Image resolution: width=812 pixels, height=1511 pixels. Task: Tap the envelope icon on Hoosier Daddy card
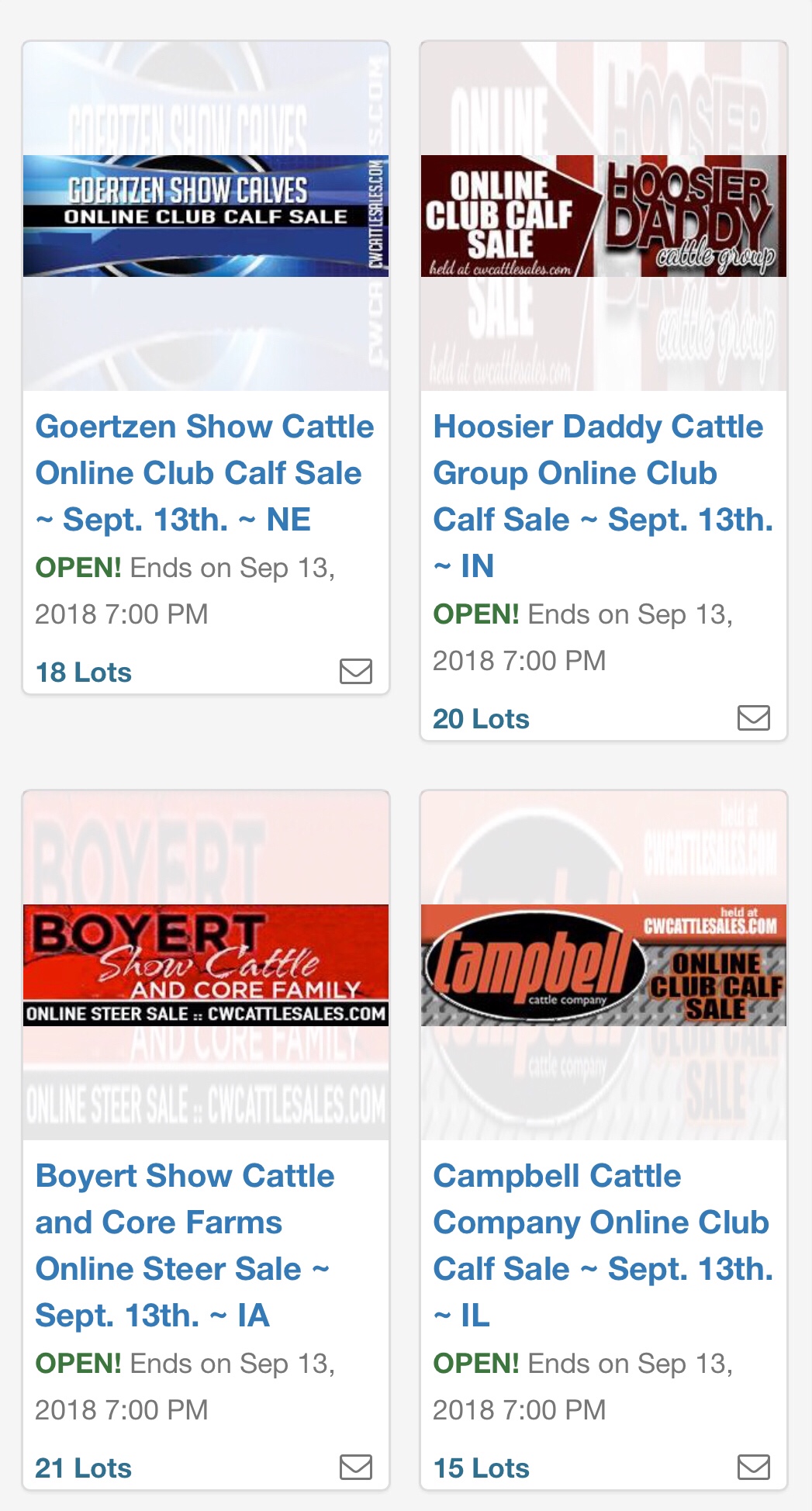[x=754, y=717]
